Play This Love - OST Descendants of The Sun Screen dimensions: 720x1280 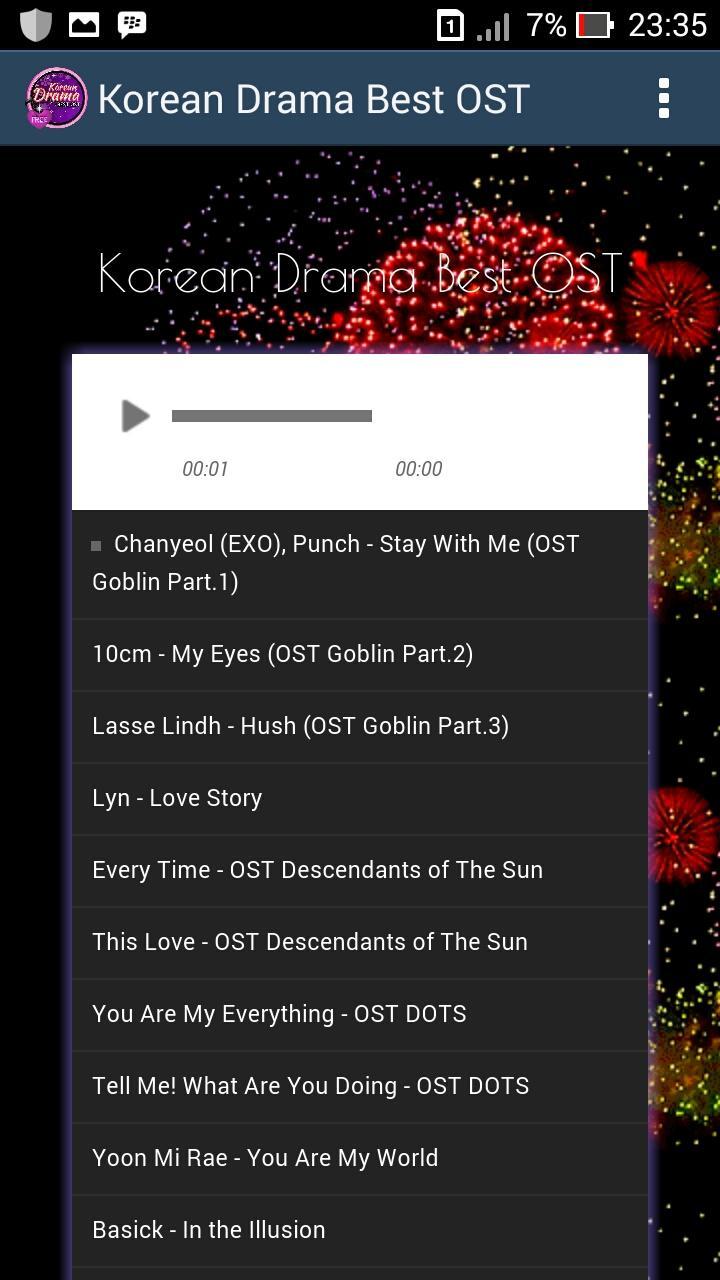[310, 942]
